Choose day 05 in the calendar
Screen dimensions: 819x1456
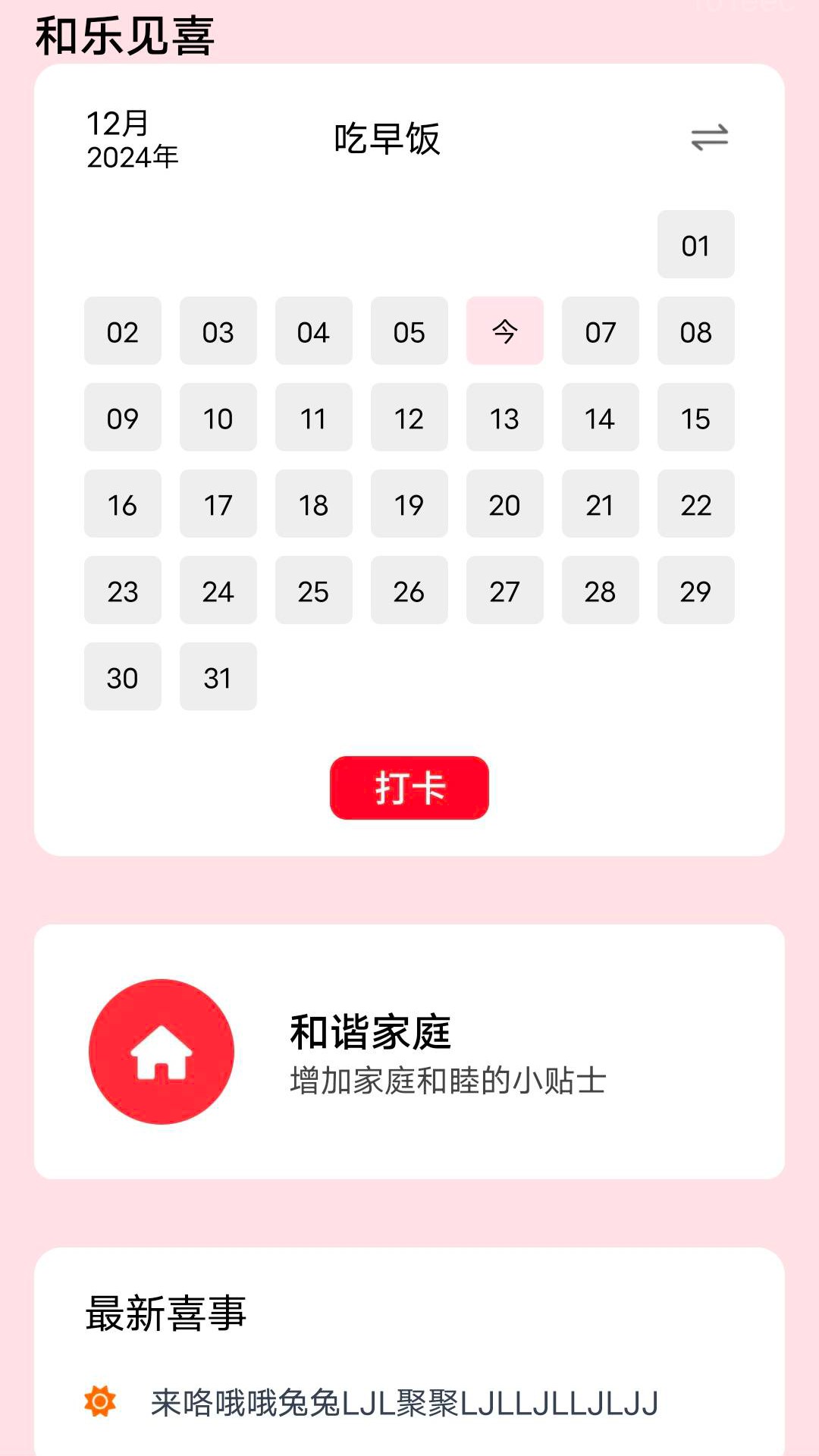(409, 331)
